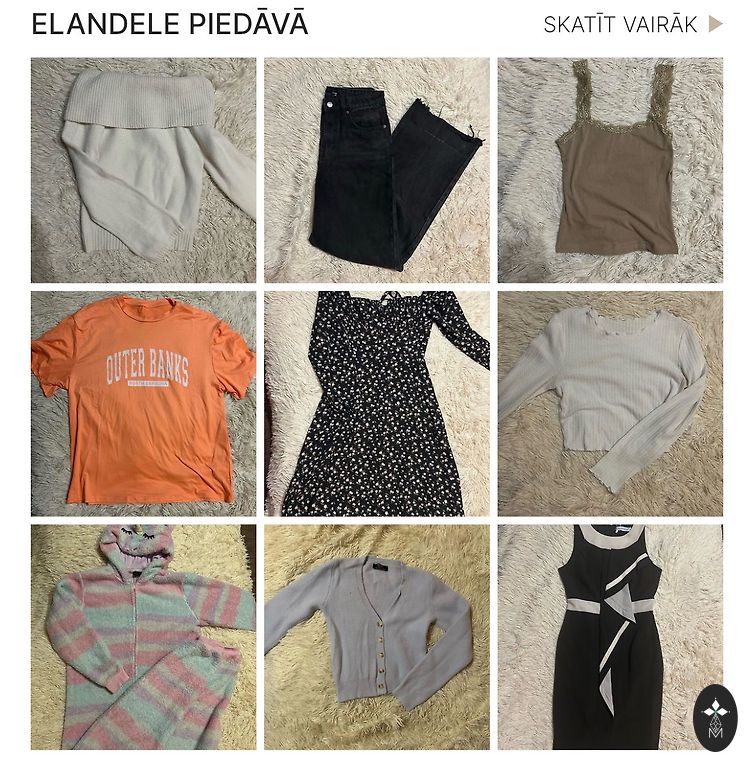Open the black floral dress listing
The height and width of the screenshot is (768, 754).
[377, 403]
